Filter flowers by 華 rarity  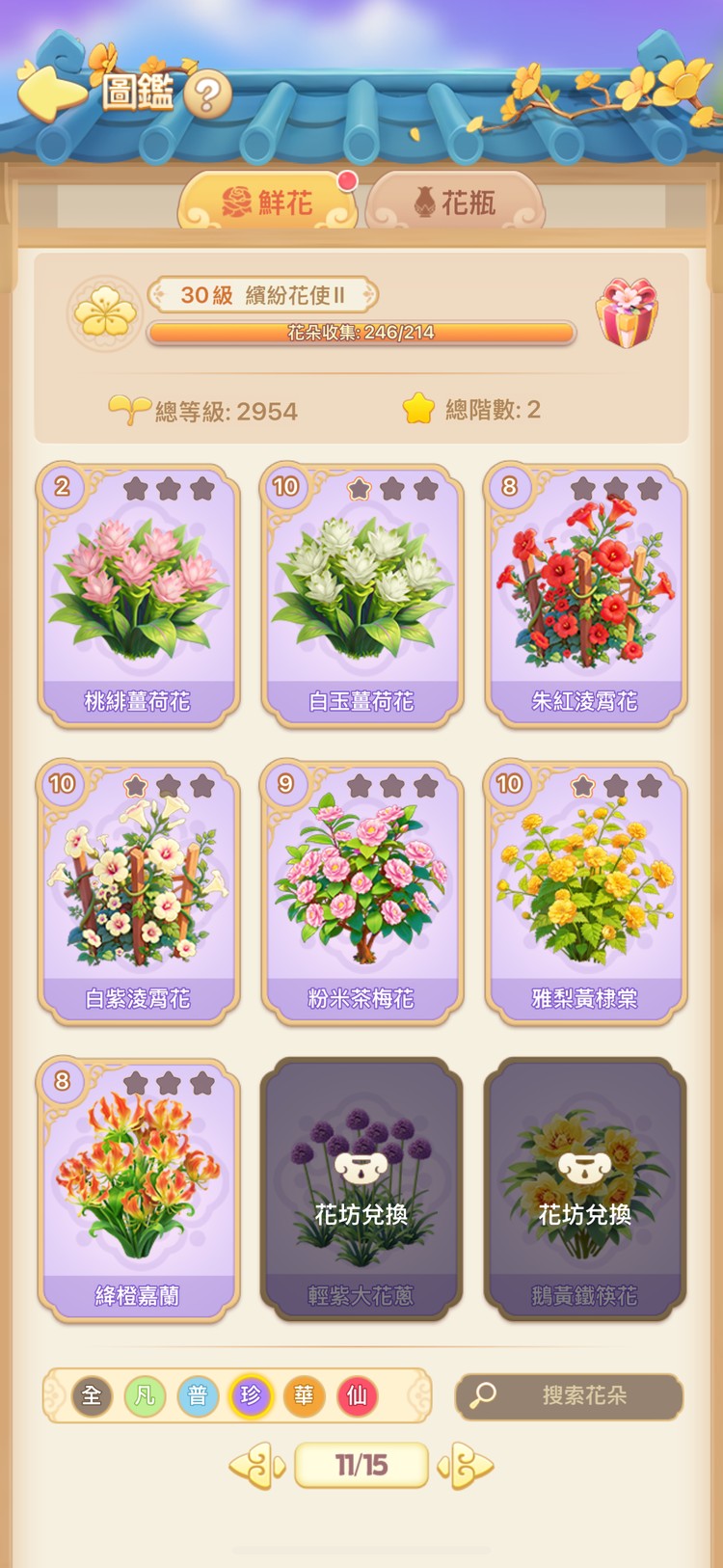(x=304, y=1395)
